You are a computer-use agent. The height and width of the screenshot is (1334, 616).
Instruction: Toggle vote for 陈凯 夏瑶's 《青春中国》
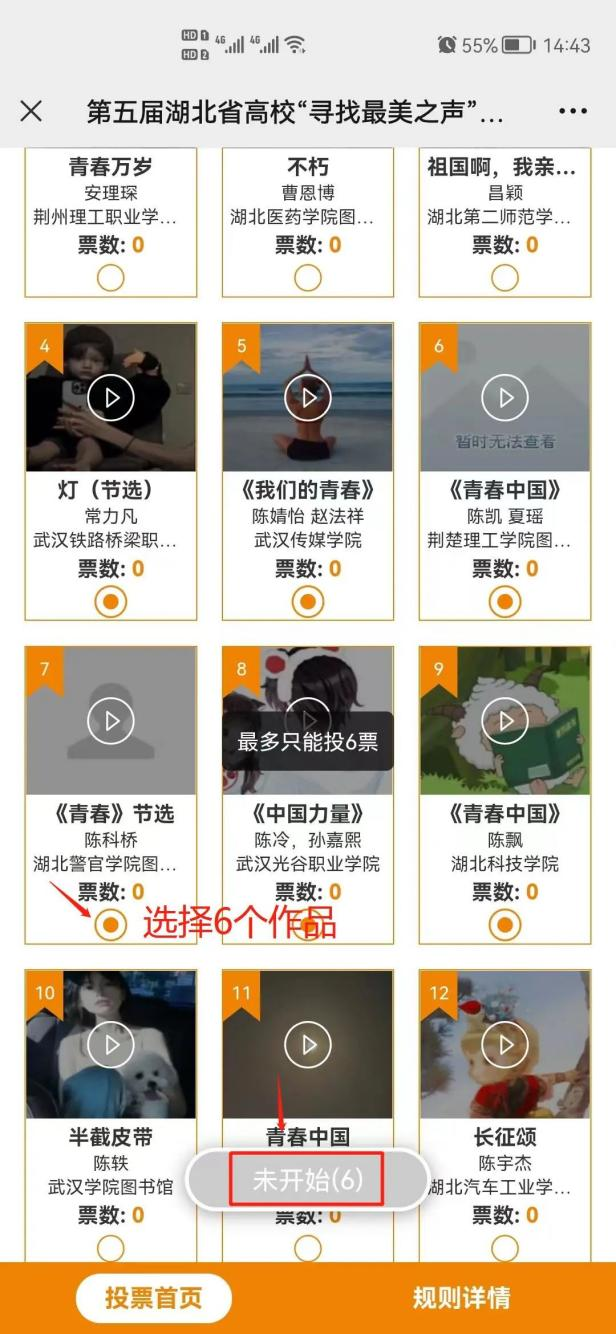(x=505, y=601)
